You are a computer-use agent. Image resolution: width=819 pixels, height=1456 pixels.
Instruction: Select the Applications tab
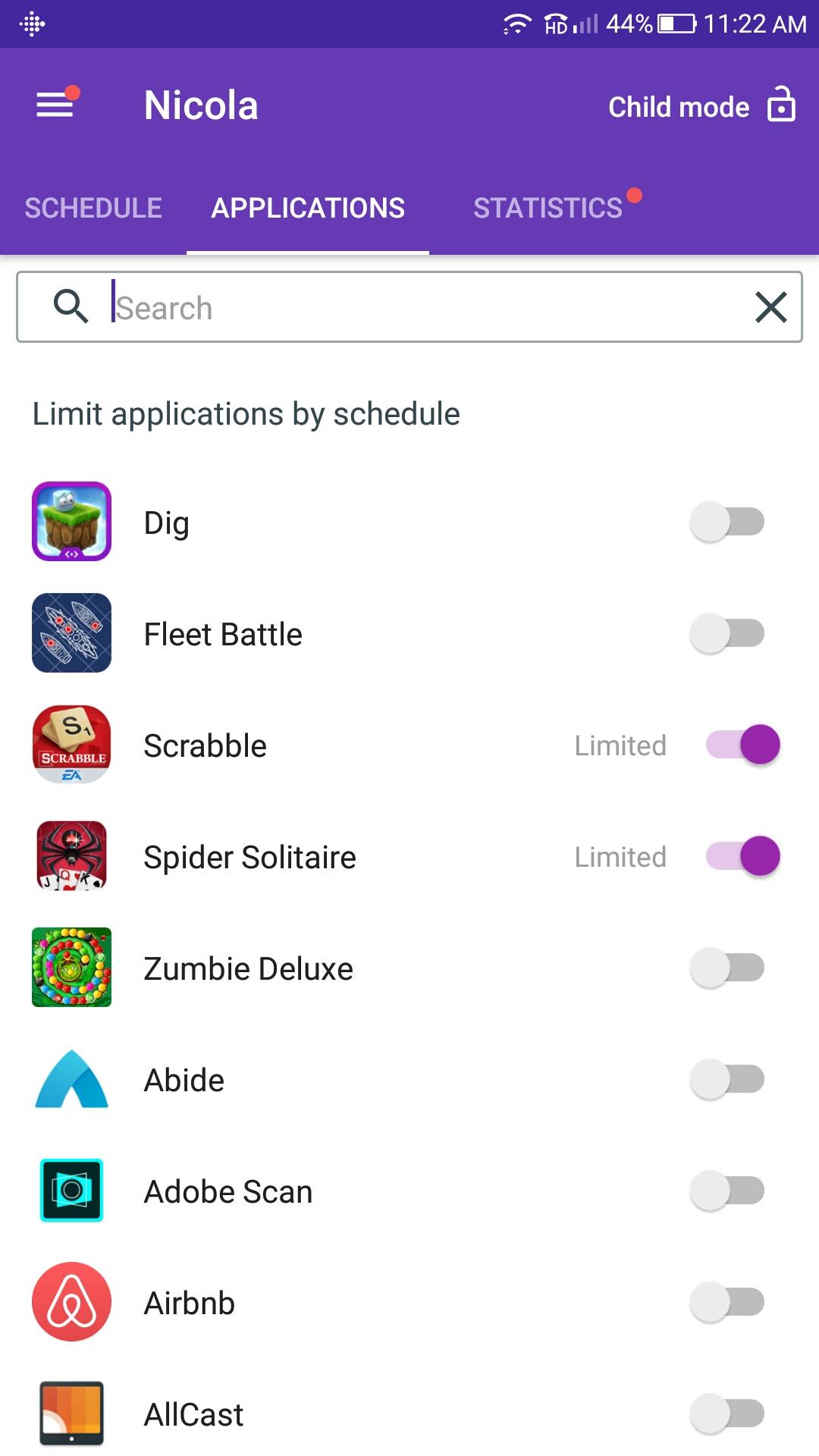pyautogui.click(x=308, y=208)
